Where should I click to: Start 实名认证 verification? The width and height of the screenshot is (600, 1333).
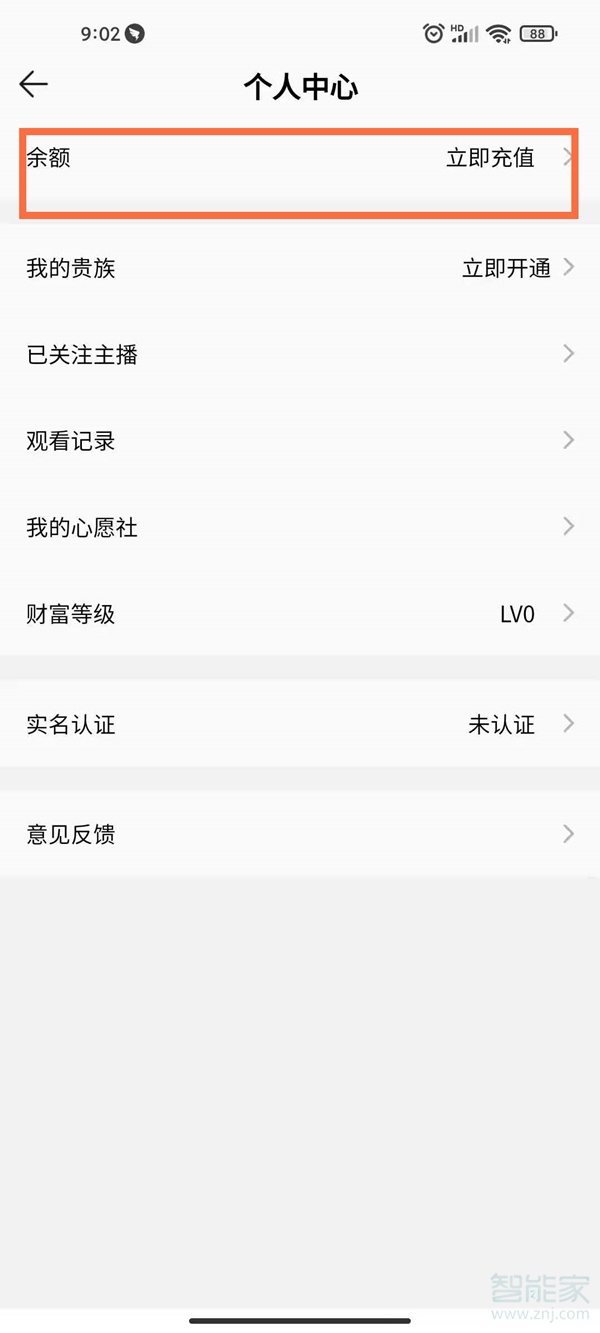(x=300, y=724)
